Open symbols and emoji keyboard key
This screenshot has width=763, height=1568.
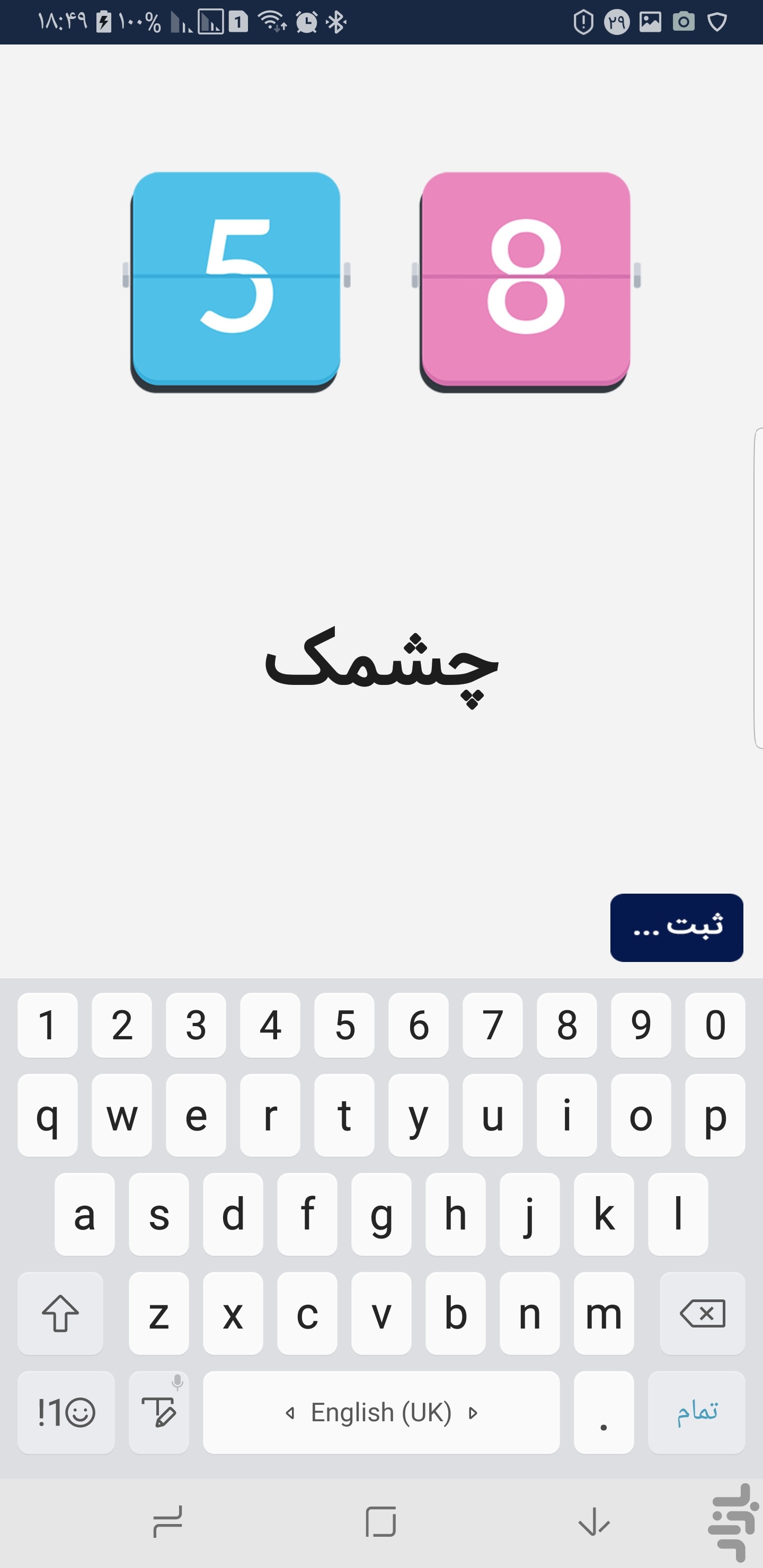coord(66,1412)
